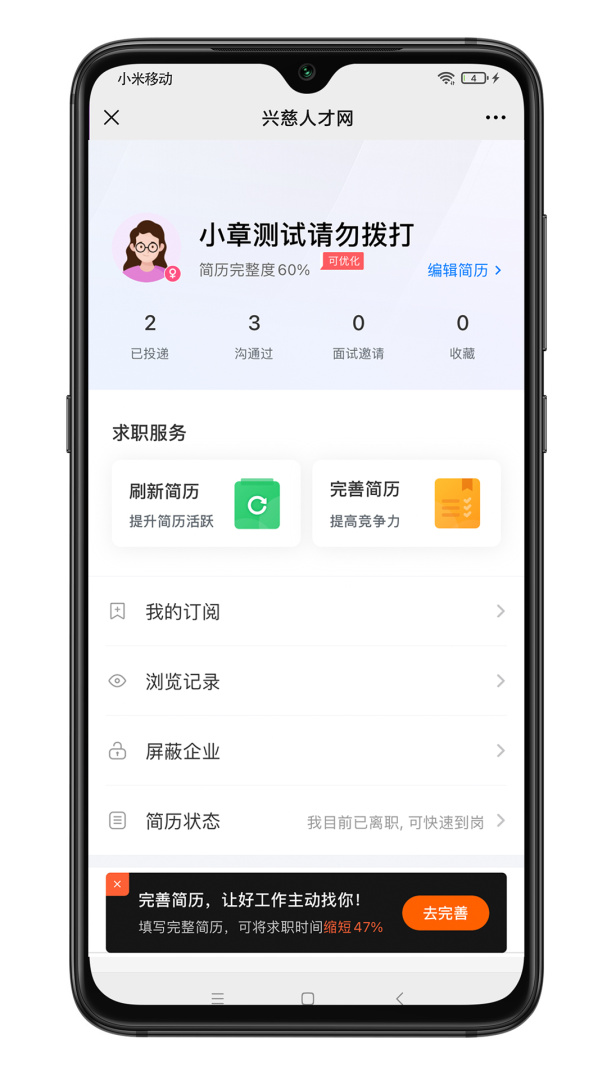View 已投递 submitted applications
The image size is (607, 1080).
[x=150, y=336]
